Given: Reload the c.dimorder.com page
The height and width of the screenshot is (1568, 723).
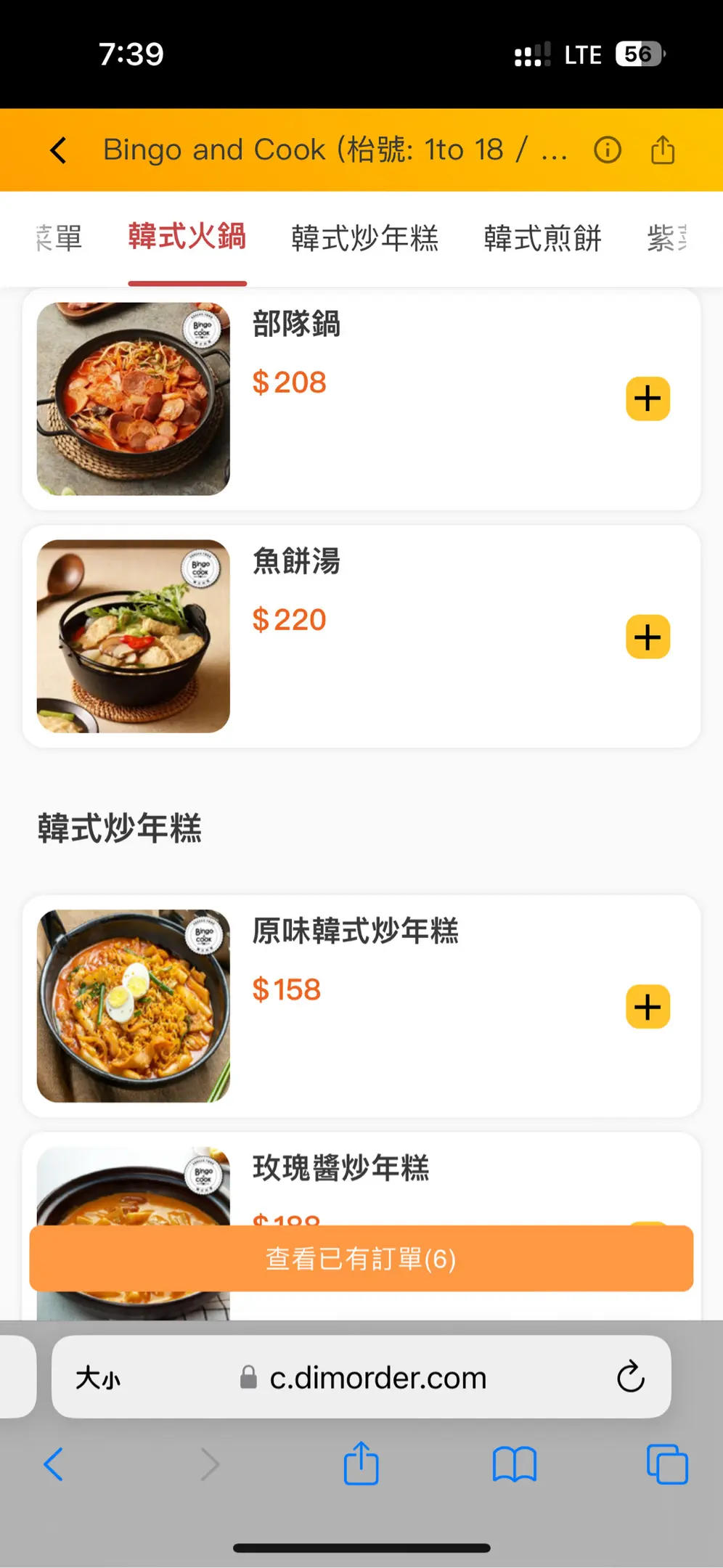Looking at the screenshot, I should tap(630, 1376).
